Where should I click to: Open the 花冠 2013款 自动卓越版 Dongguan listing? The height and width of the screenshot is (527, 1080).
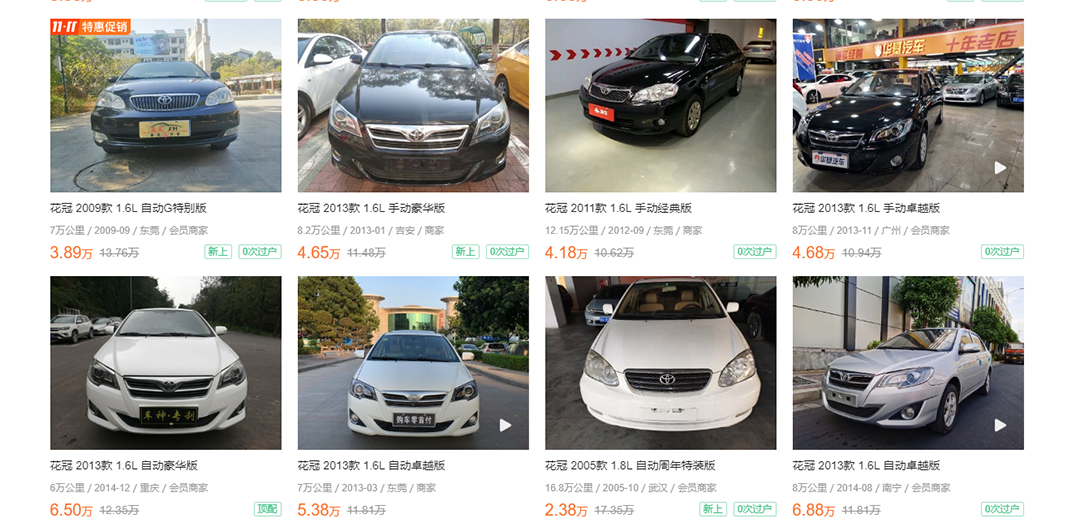tap(371, 465)
